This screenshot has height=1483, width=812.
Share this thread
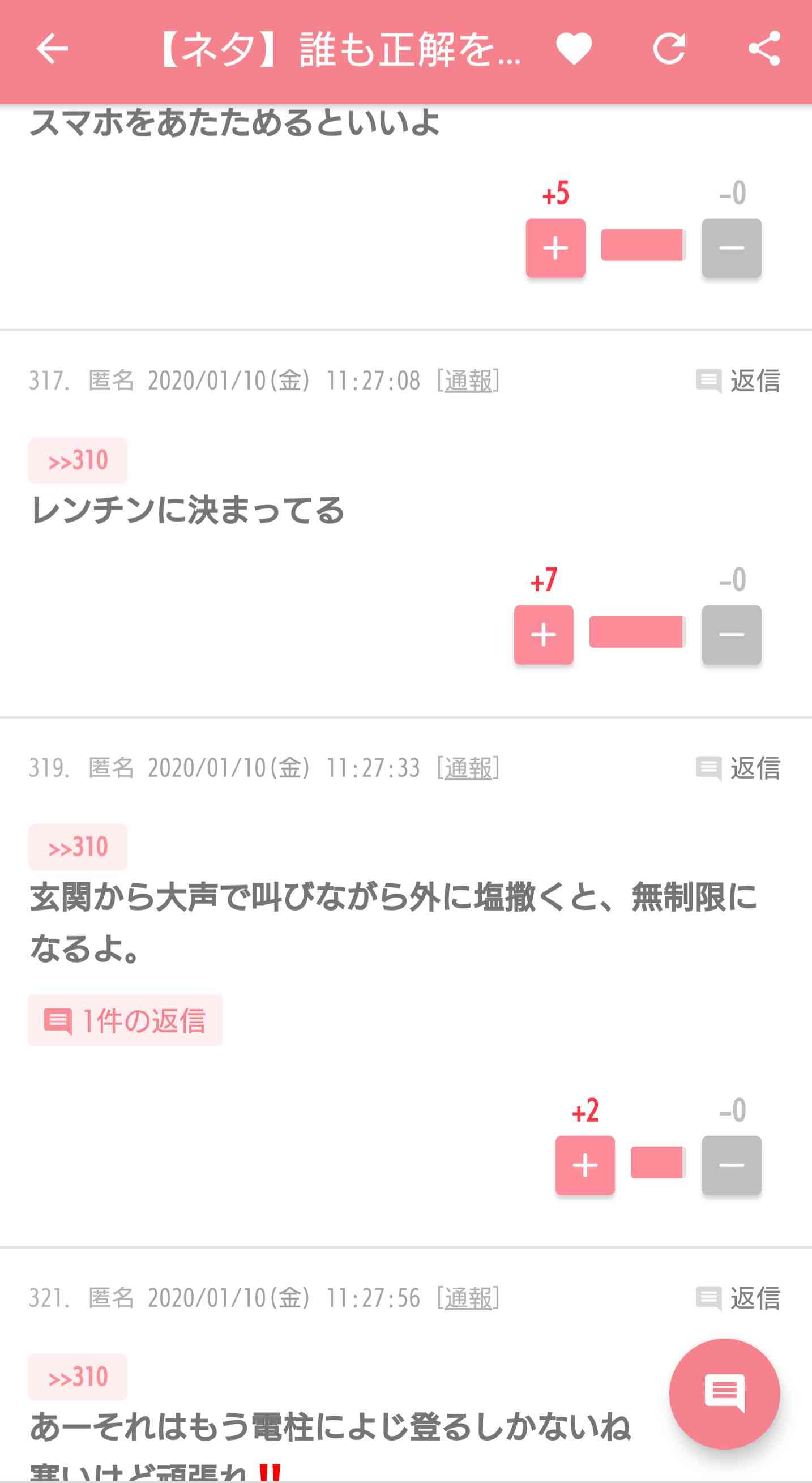pos(764,48)
